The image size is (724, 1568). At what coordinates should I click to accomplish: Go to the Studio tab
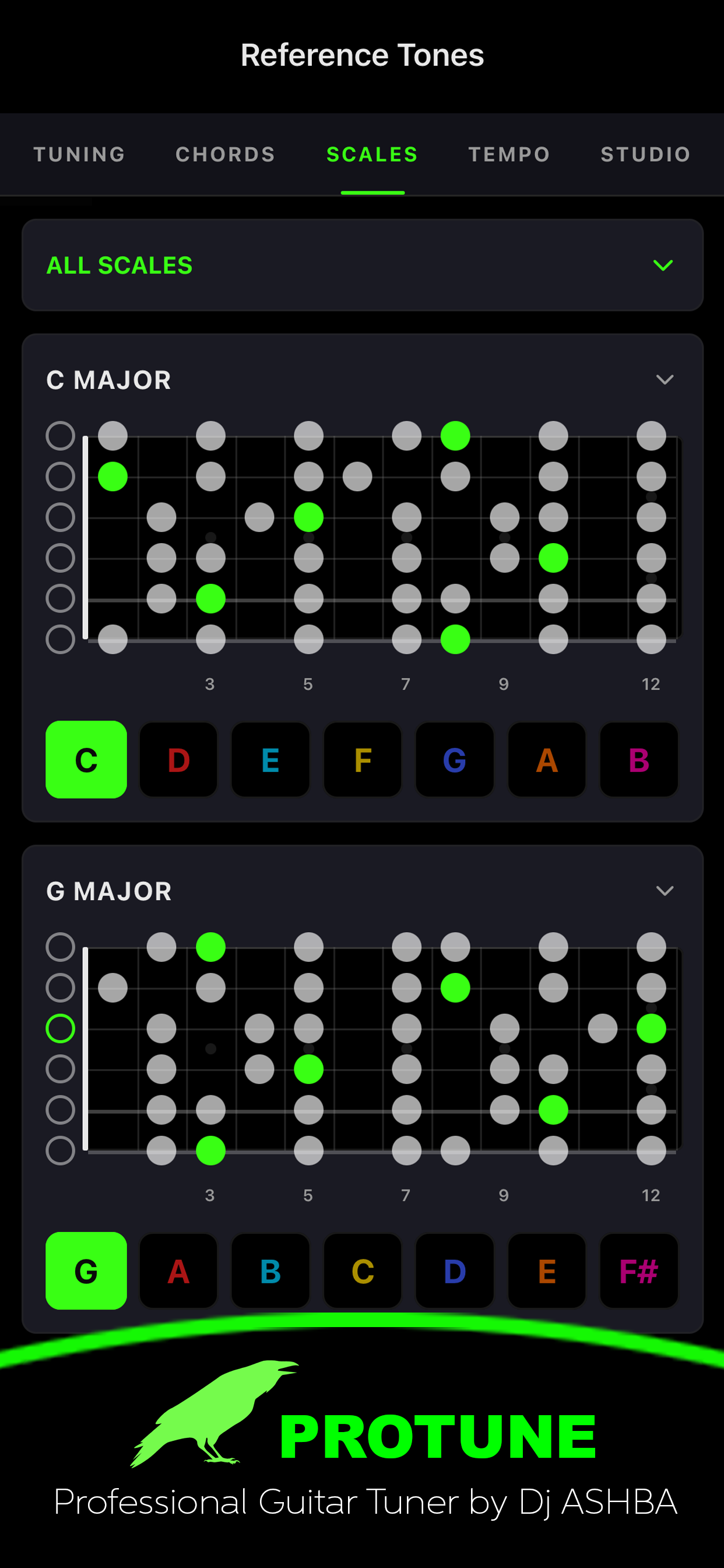[645, 155]
